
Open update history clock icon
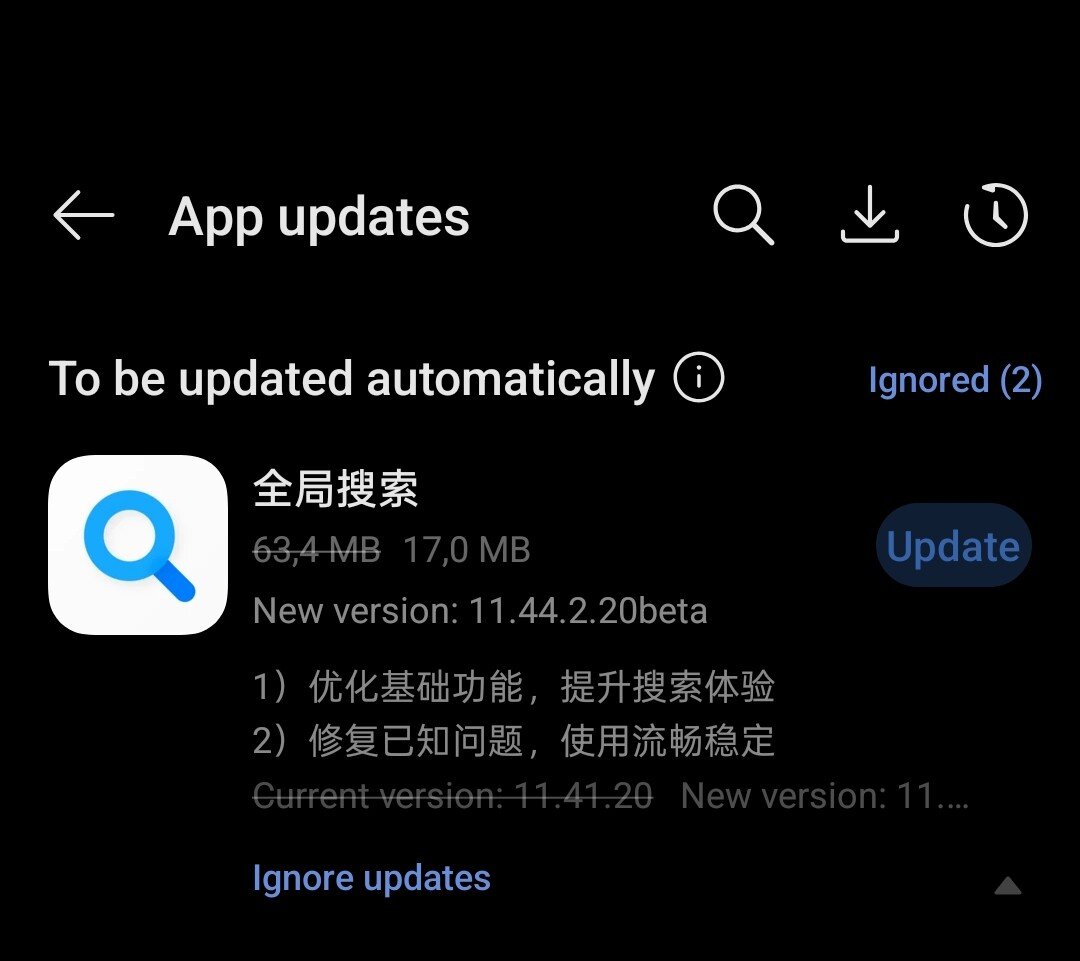[x=995, y=216]
